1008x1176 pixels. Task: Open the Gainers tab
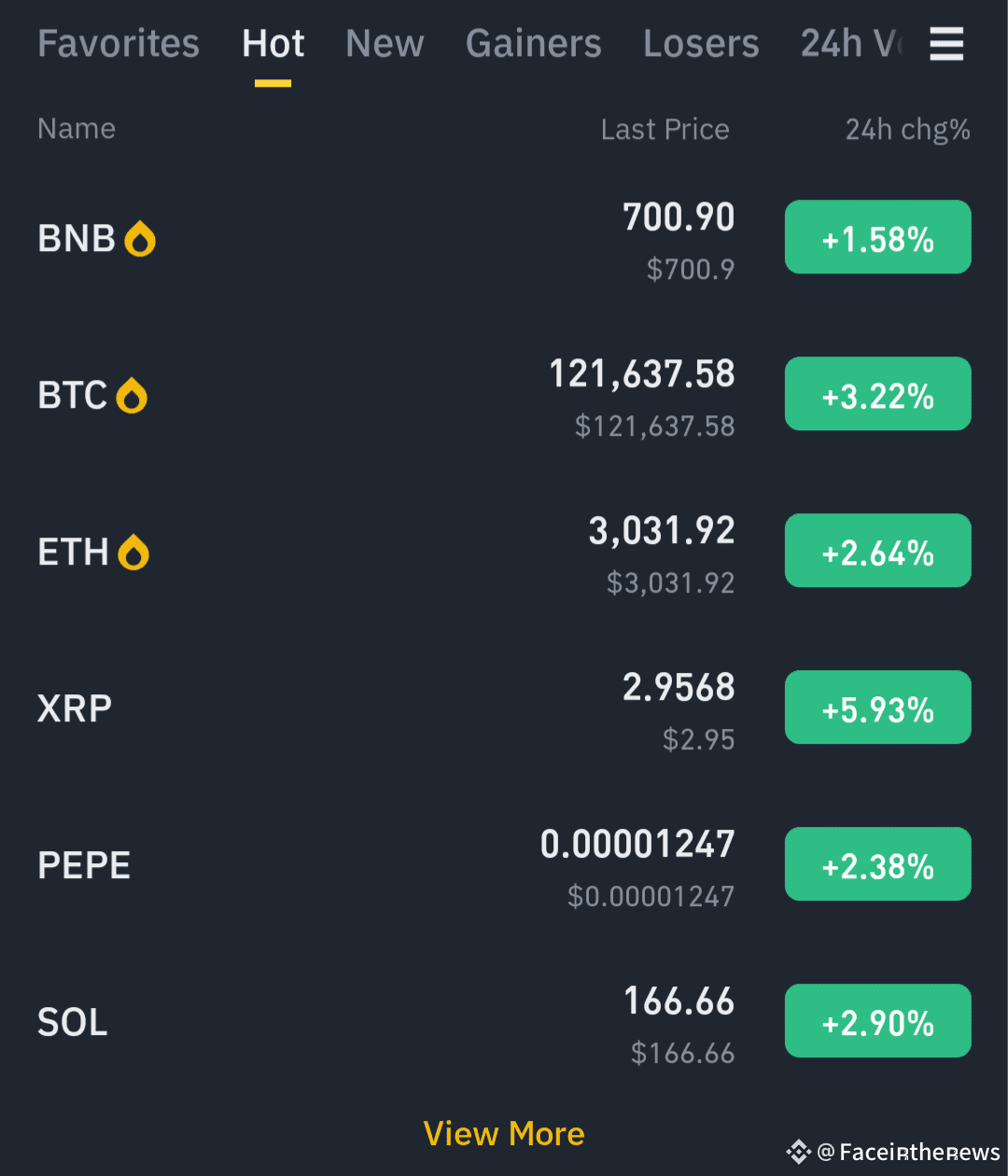[534, 43]
